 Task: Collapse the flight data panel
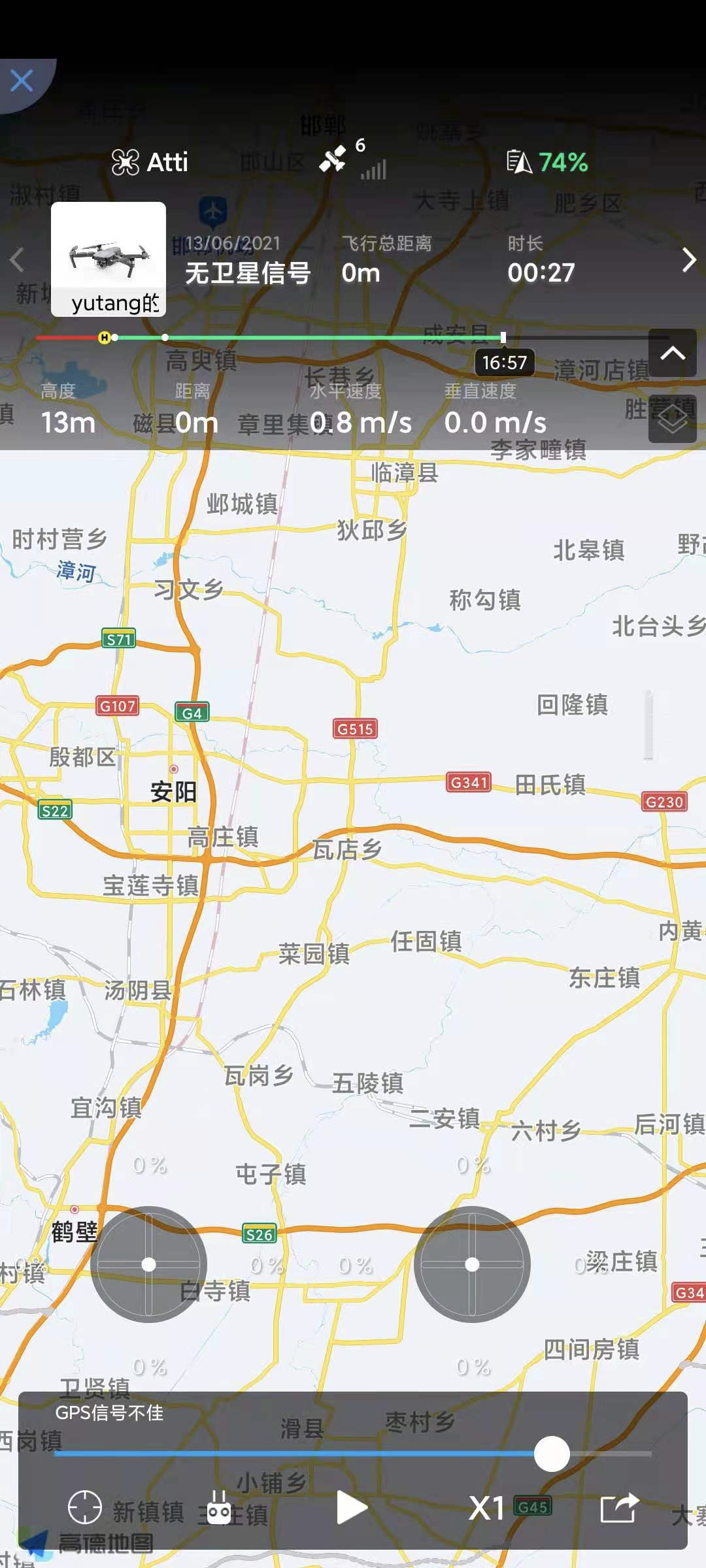point(672,353)
